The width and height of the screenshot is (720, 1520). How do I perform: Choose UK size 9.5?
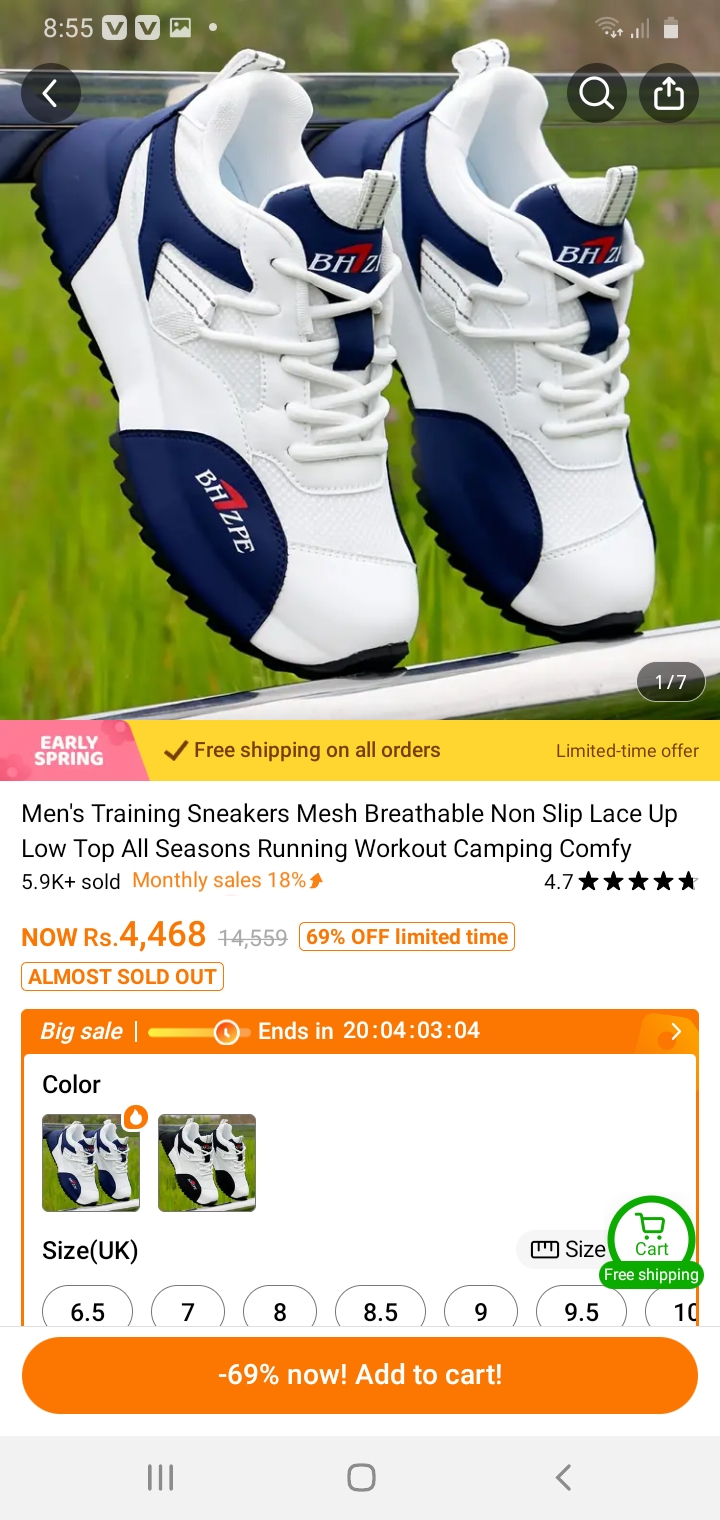click(581, 1311)
